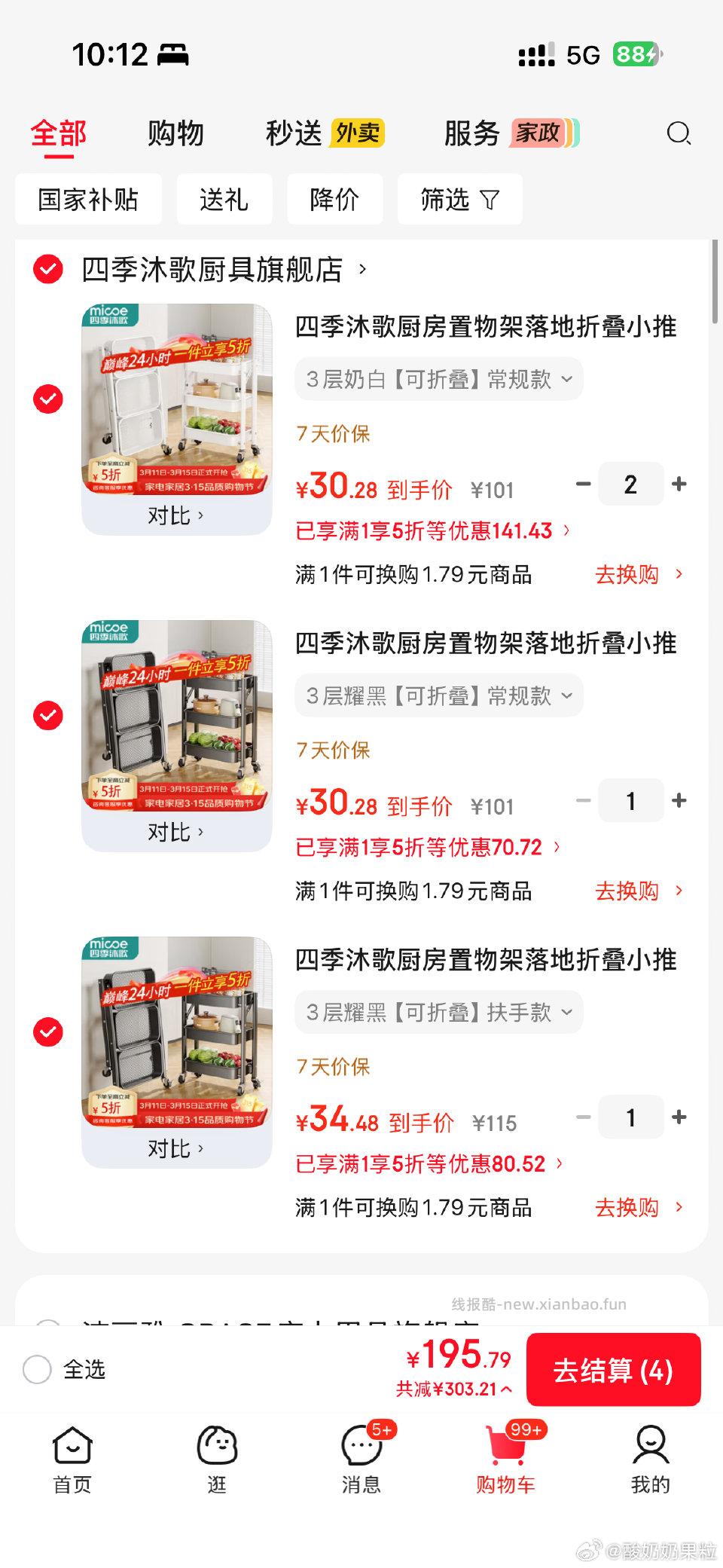Tap 国家补贴 subsidy filter chip
Viewport: 723px width, 1568px height.
pyautogui.click(x=88, y=199)
